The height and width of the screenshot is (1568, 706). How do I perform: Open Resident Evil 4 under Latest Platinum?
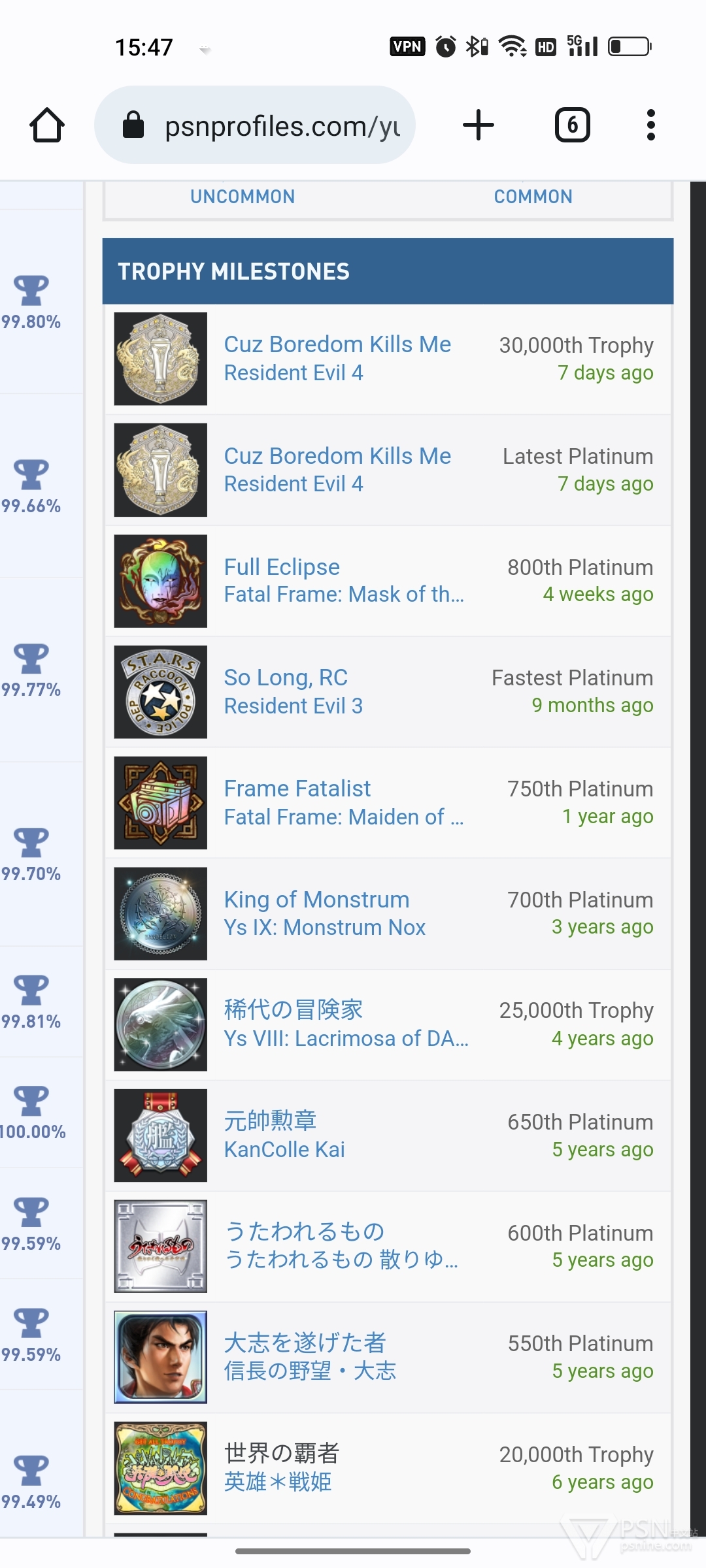coord(294,484)
